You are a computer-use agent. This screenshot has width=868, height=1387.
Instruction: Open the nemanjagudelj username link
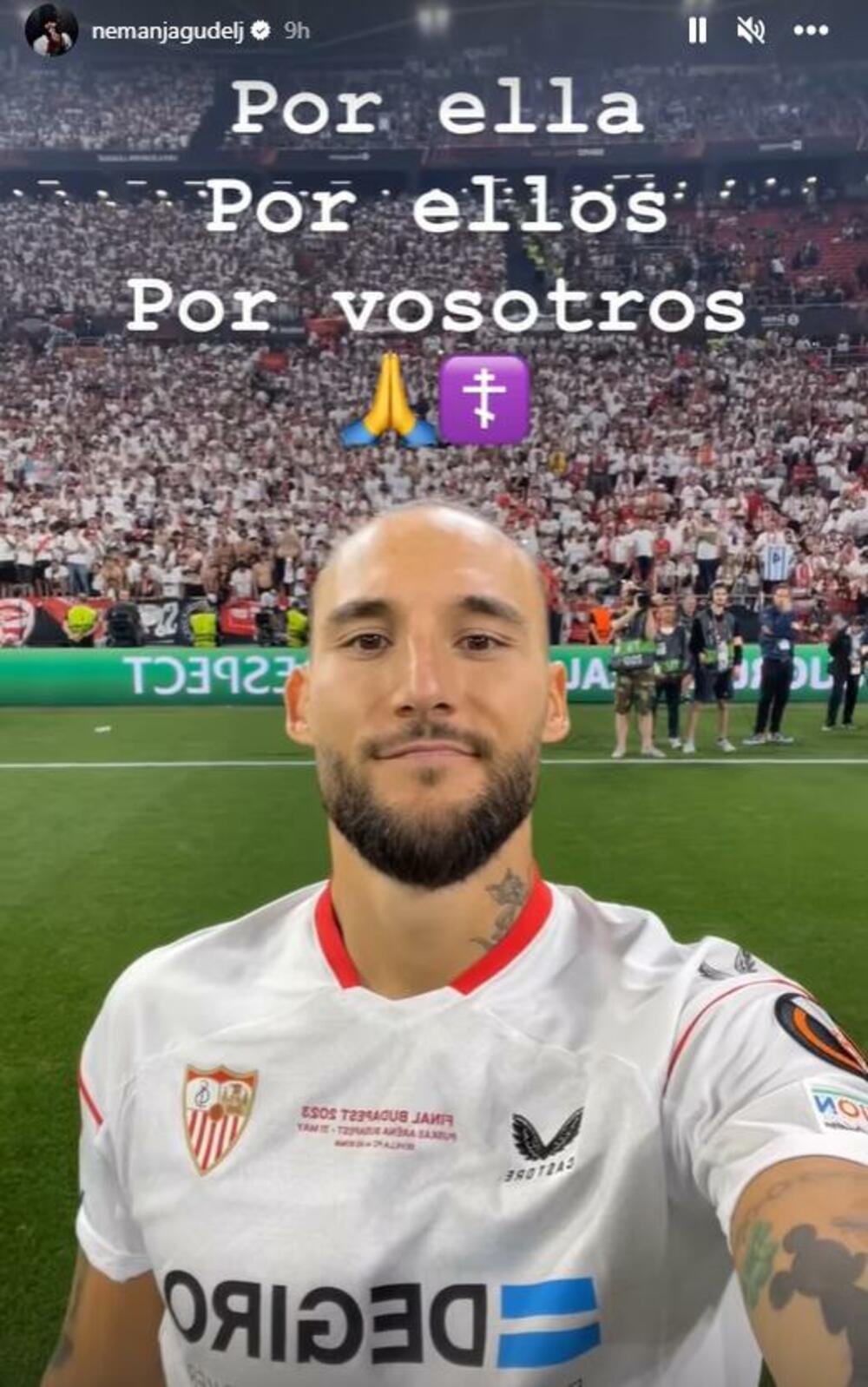(169, 31)
